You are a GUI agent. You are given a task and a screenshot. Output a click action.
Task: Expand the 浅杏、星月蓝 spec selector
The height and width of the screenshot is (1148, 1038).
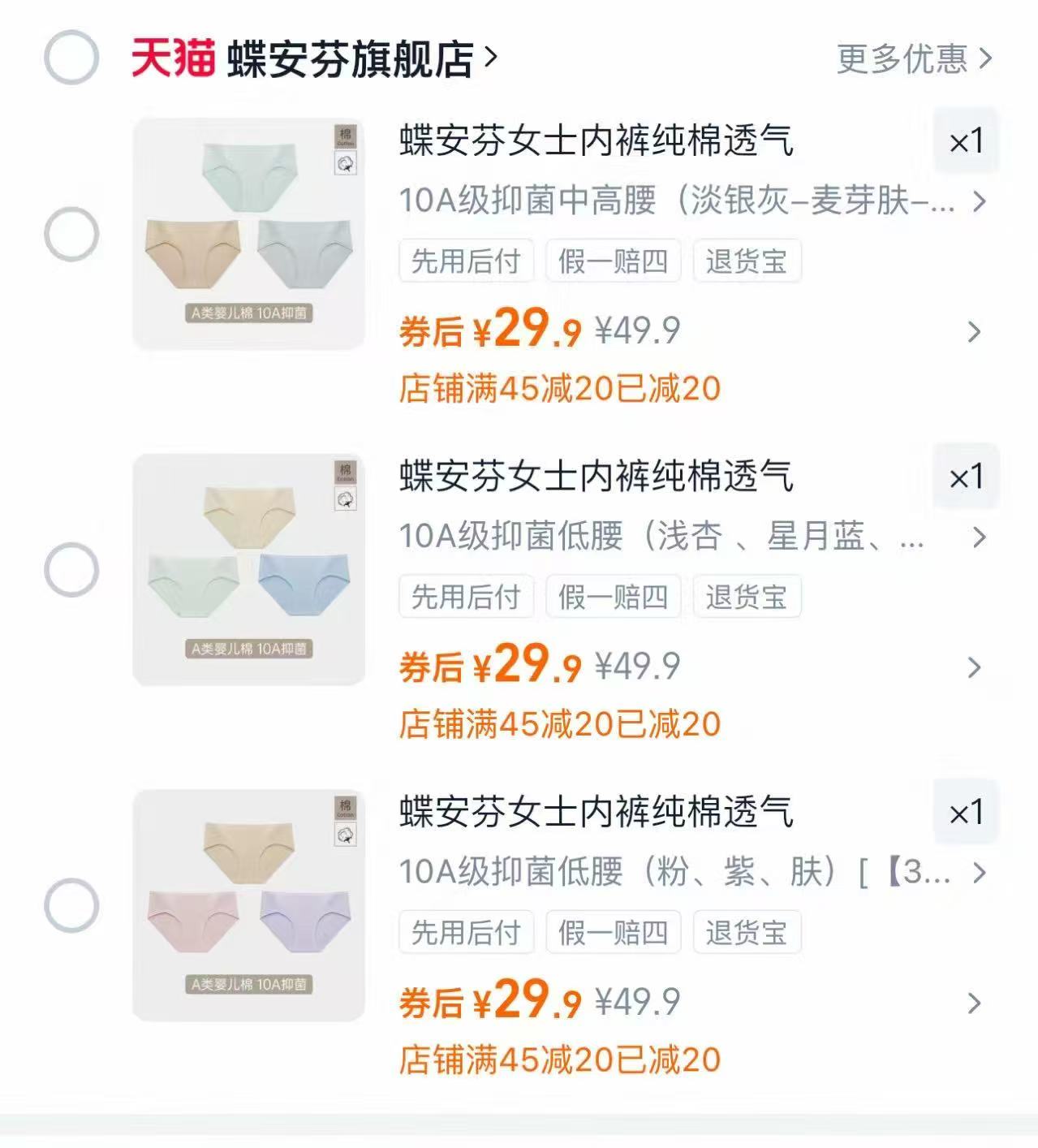point(690,537)
